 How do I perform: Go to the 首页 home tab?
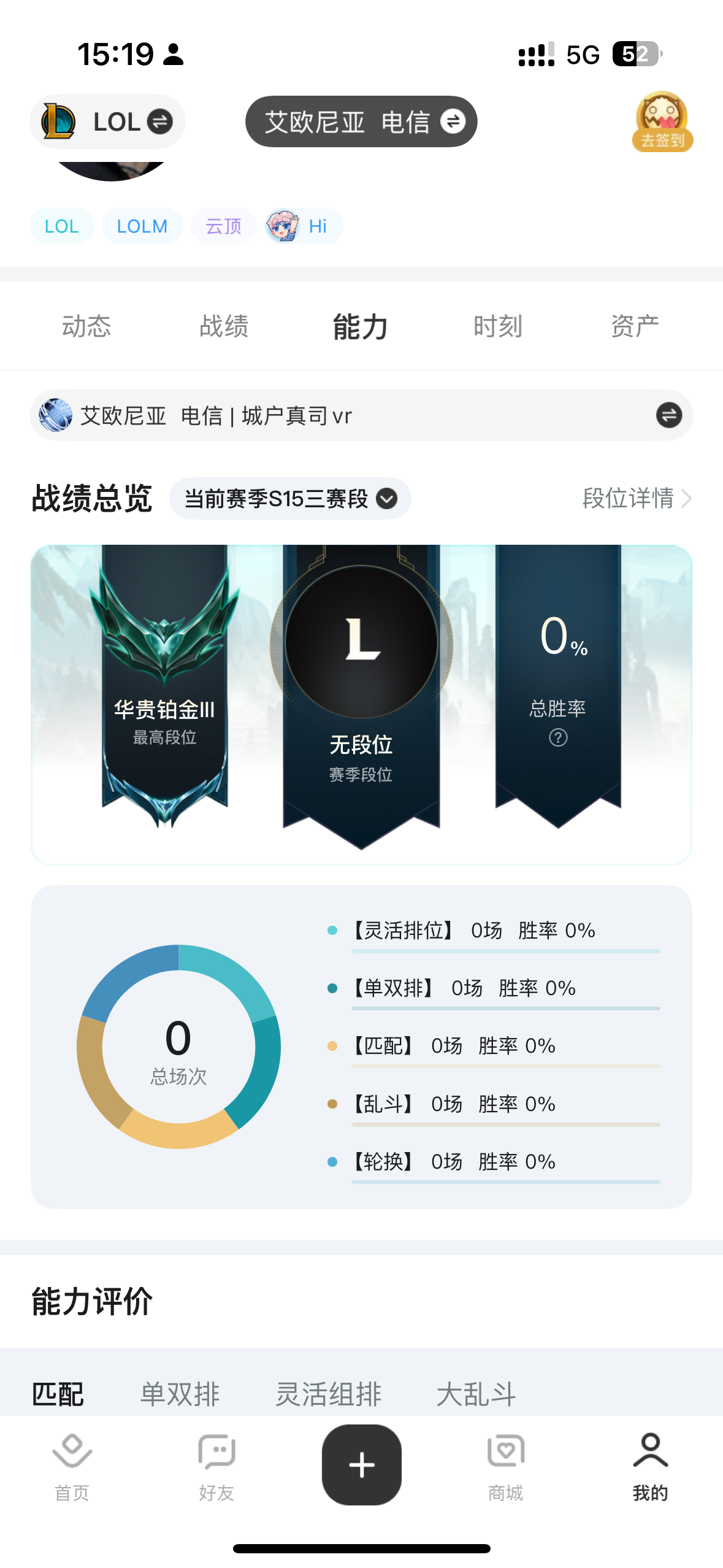point(72,1466)
